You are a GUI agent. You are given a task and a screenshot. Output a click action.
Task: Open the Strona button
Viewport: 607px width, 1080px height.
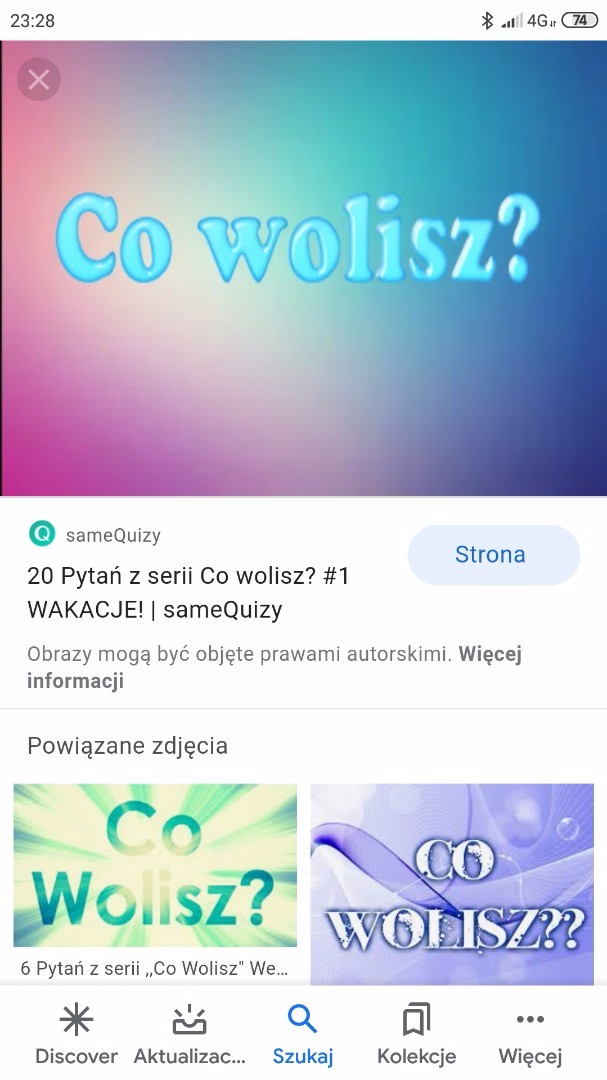point(493,555)
